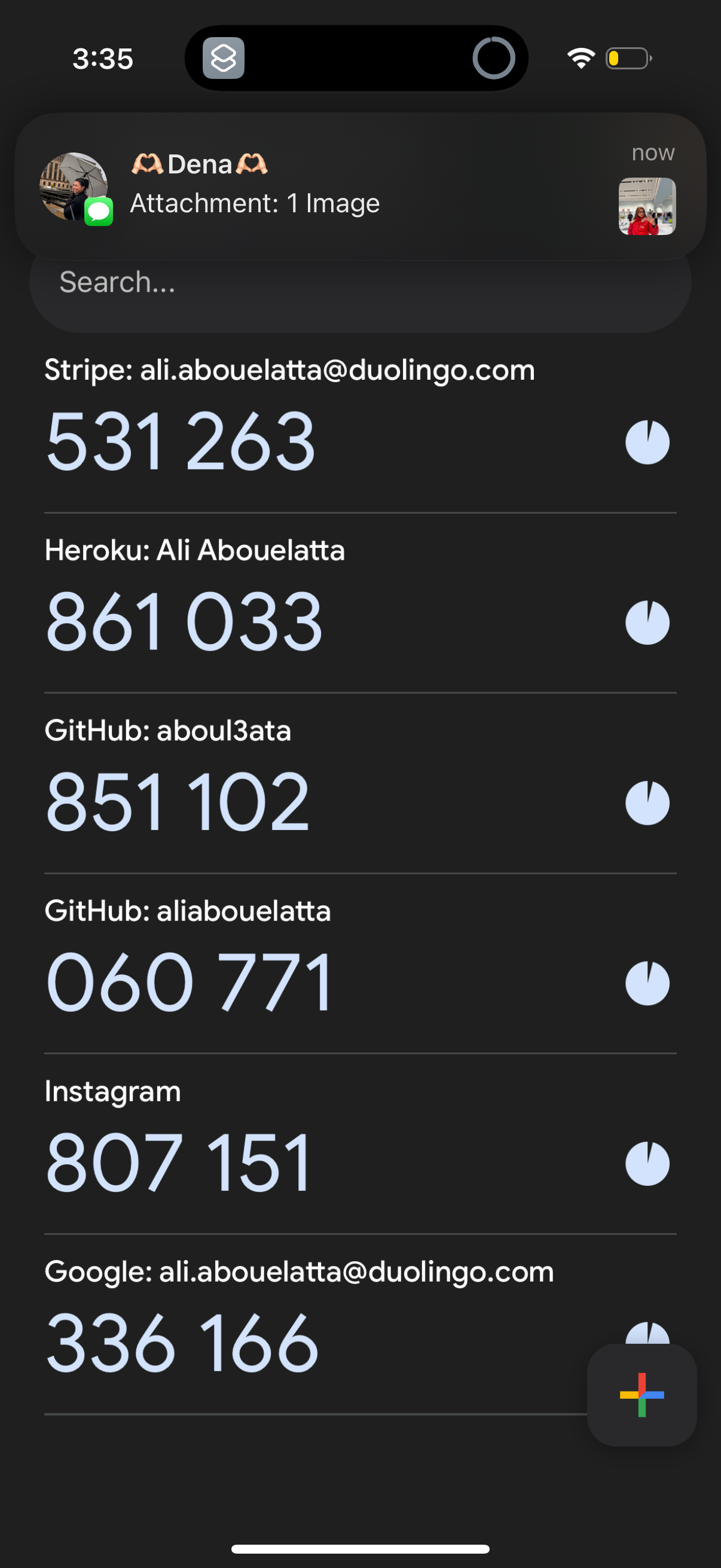This screenshot has width=721, height=1568.
Task: Tap the low battery indicator
Action: (626, 59)
